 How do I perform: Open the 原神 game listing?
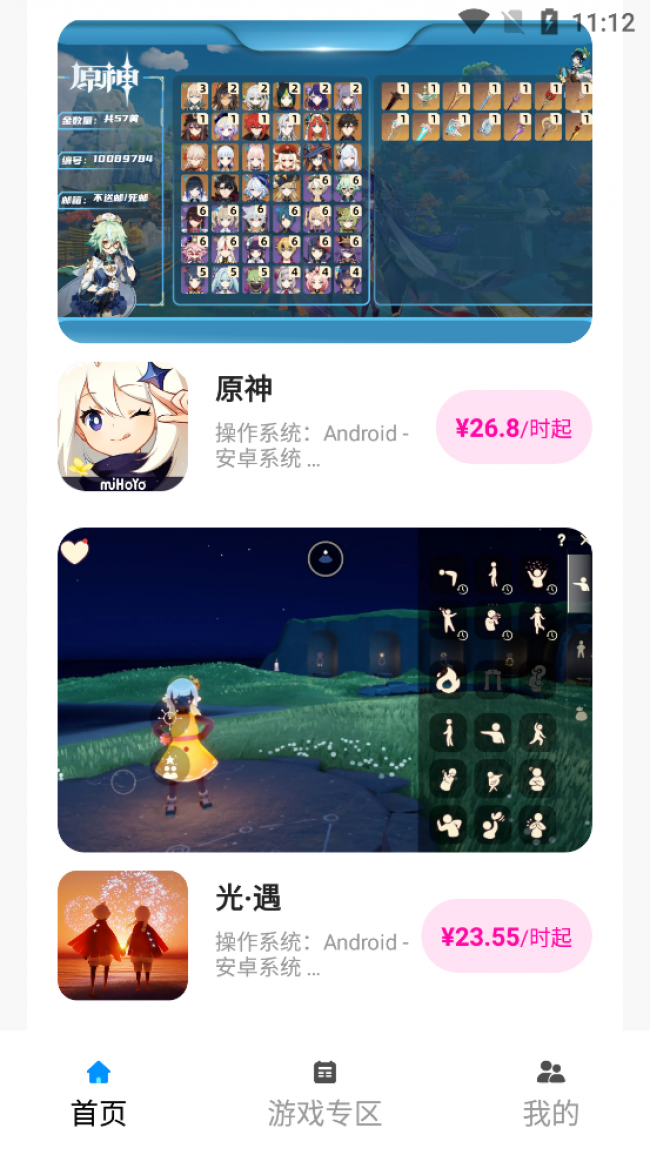pyautogui.click(x=243, y=389)
